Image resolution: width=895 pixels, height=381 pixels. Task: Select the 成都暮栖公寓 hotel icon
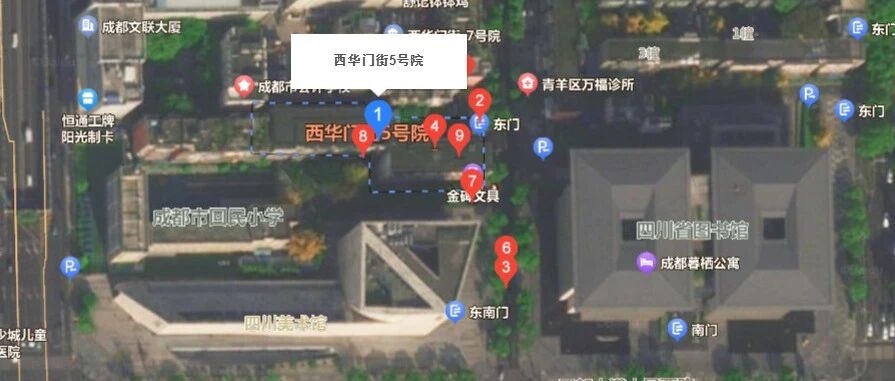[646, 263]
